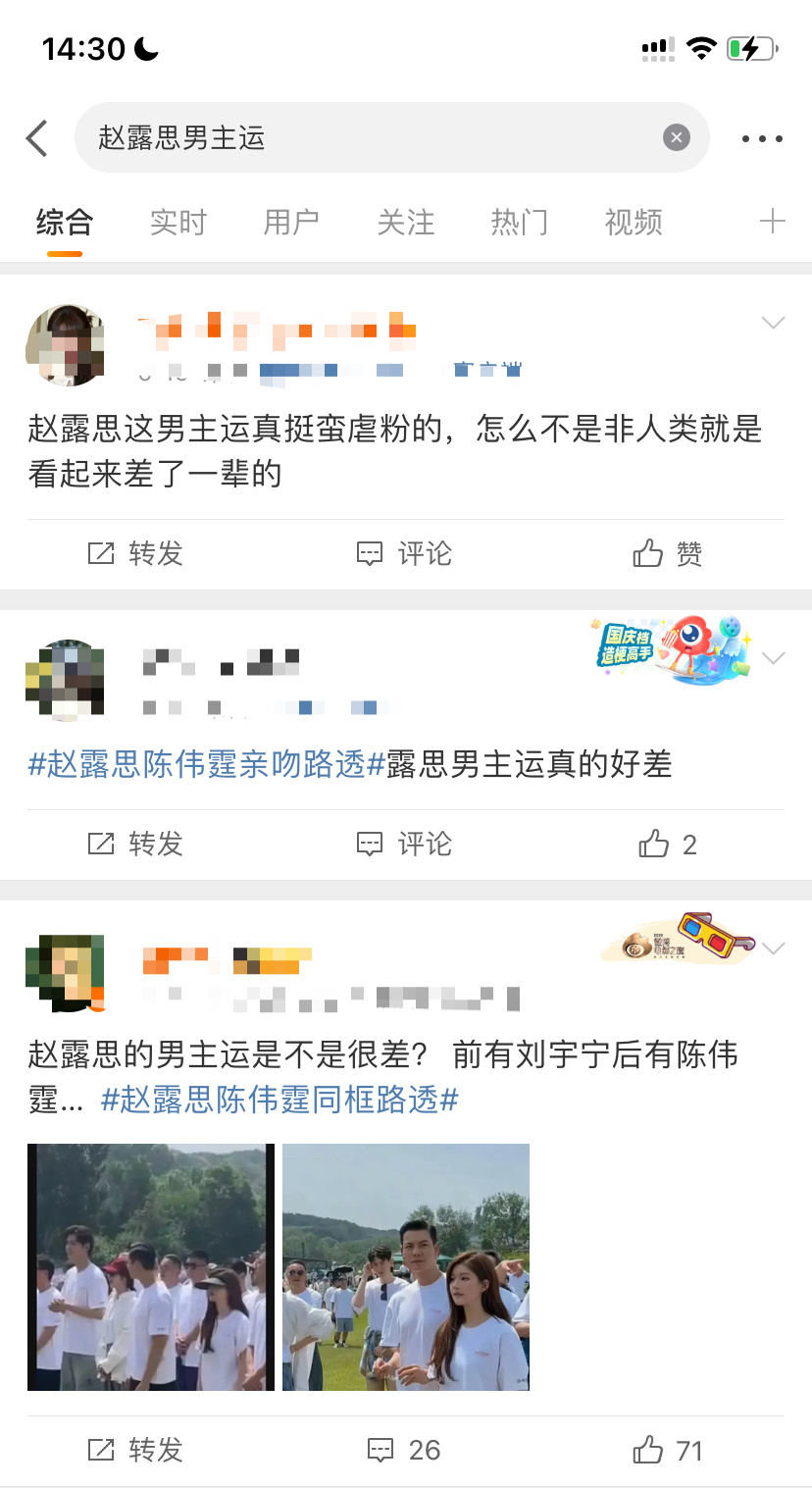The width and height of the screenshot is (812, 1488).
Task: Repost the second post with the kiss hashtag
Action: click(135, 845)
